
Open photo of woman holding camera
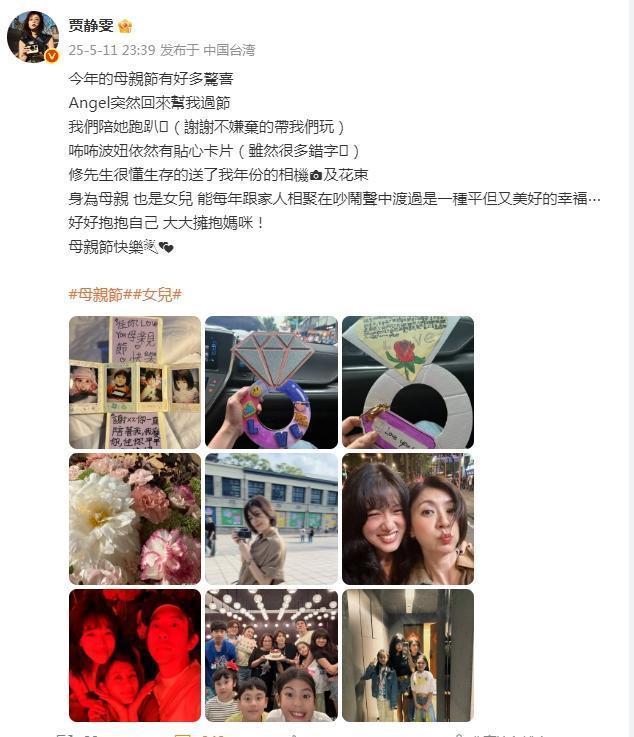click(x=271, y=519)
